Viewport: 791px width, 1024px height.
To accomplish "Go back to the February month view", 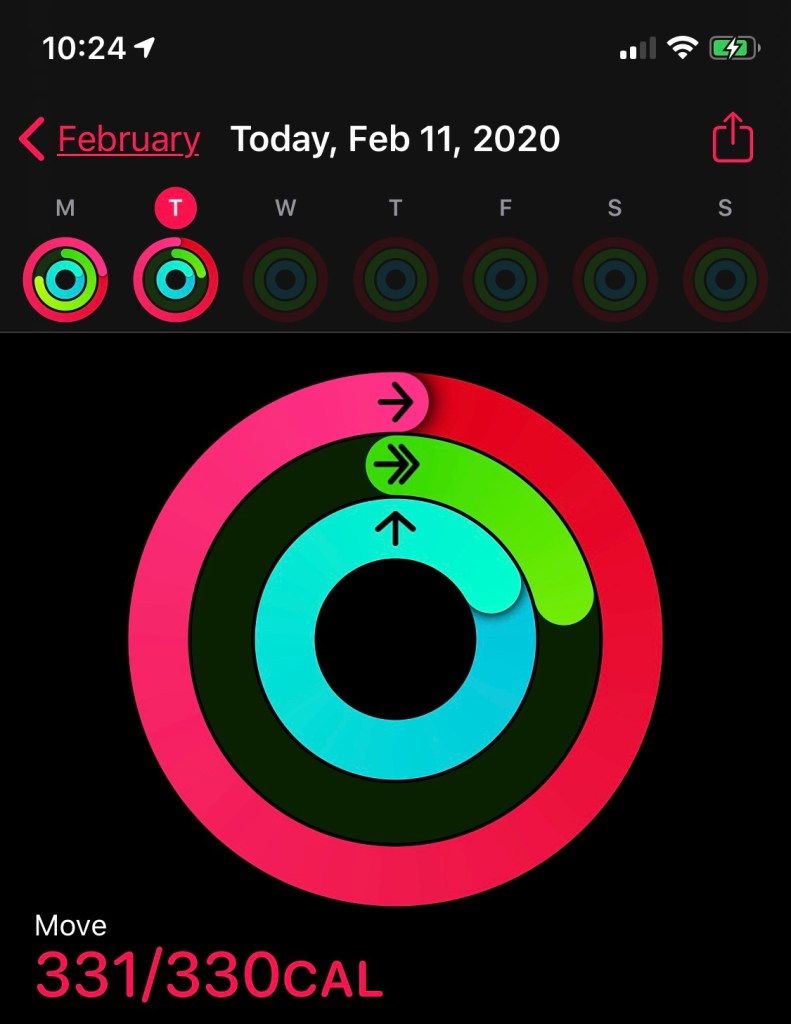I will point(110,139).
